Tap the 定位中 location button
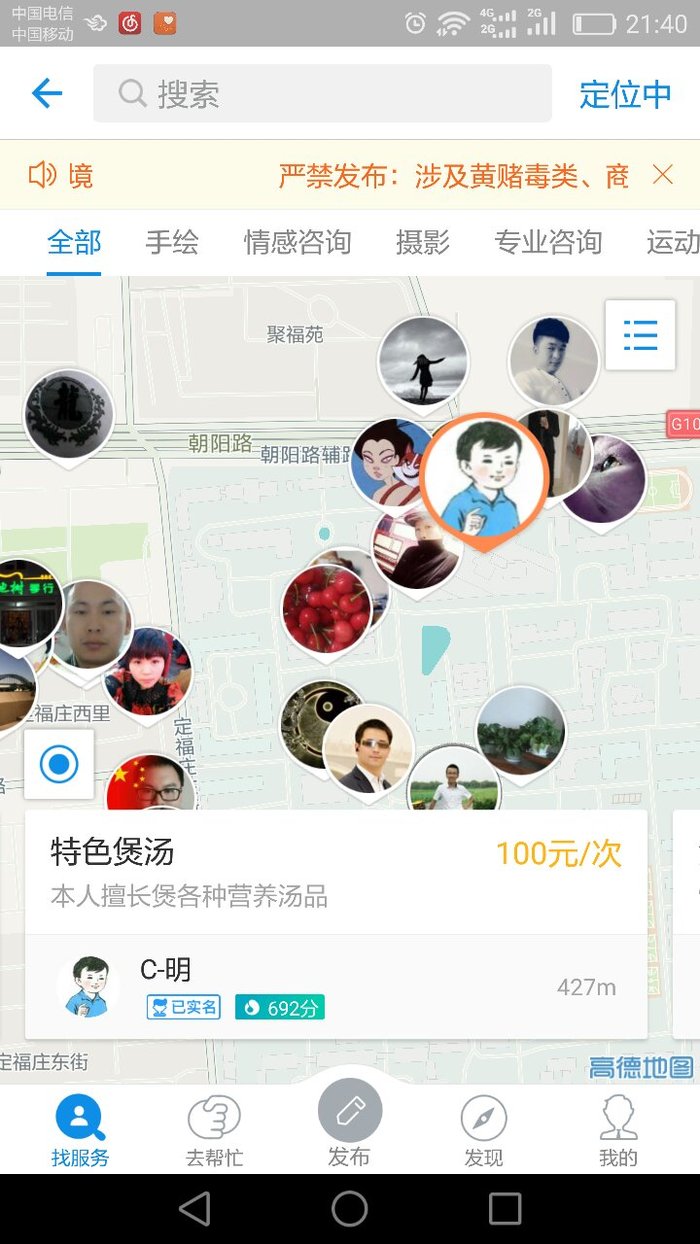Image resolution: width=700 pixels, height=1244 pixels. coord(625,94)
